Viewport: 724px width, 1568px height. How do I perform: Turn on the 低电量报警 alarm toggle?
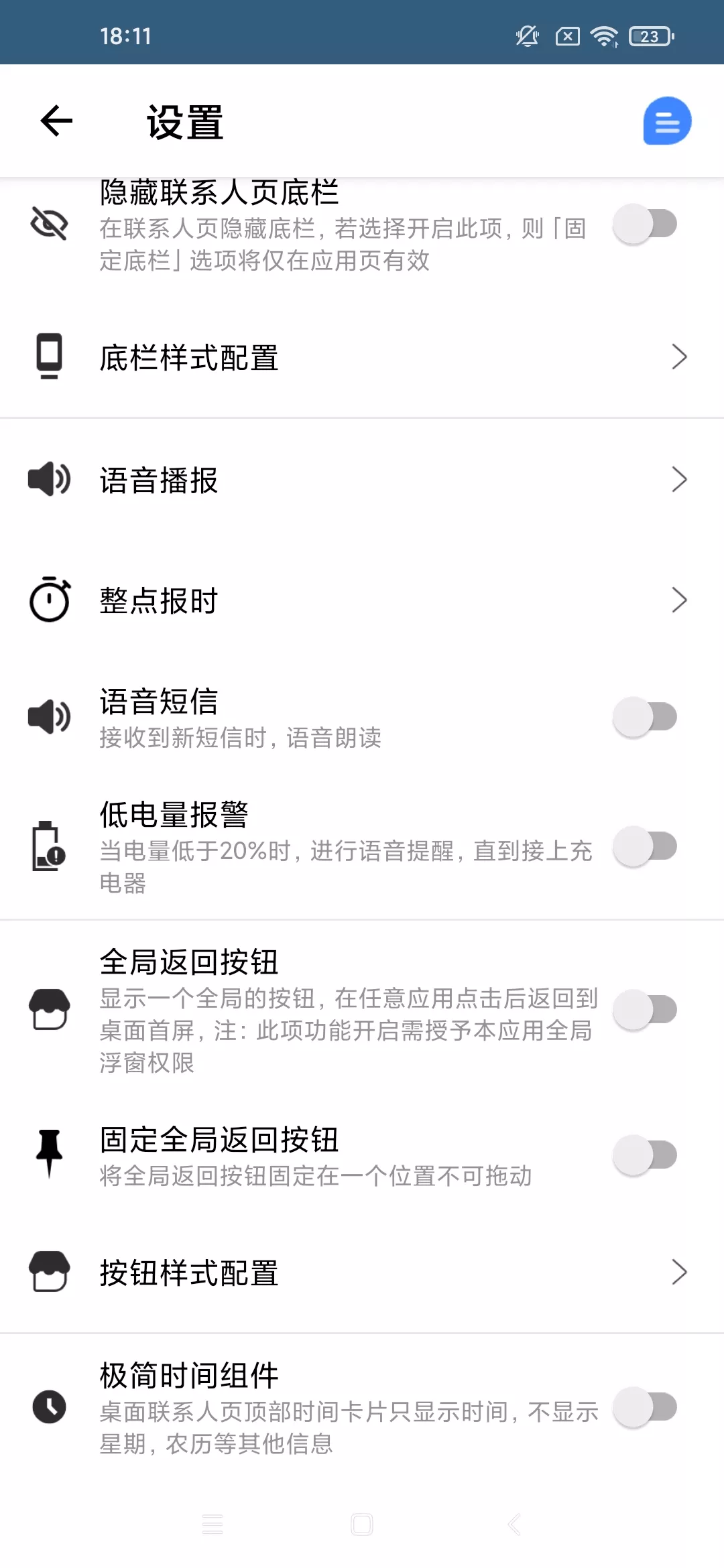pyautogui.click(x=646, y=847)
